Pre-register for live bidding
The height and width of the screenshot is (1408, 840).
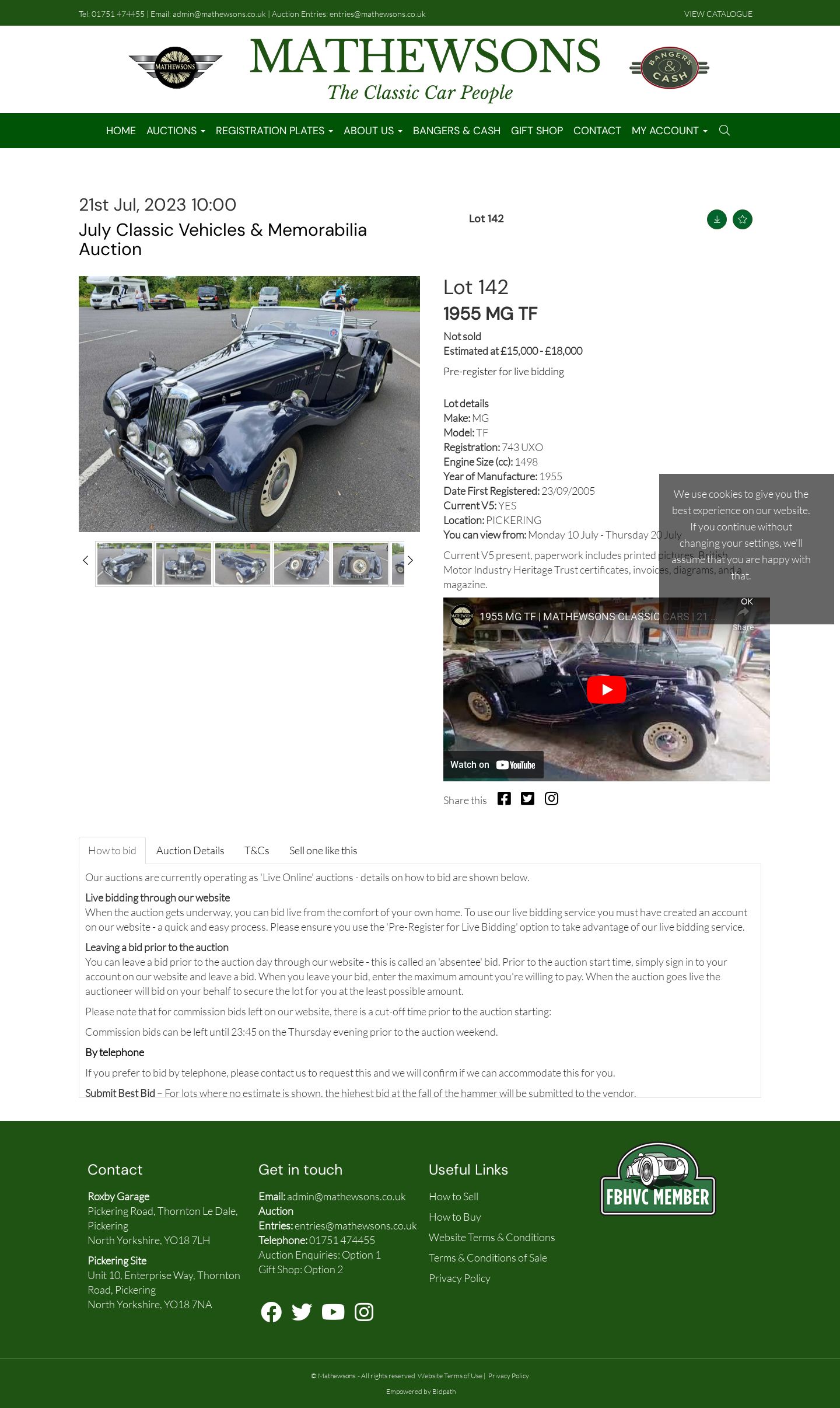(x=503, y=372)
